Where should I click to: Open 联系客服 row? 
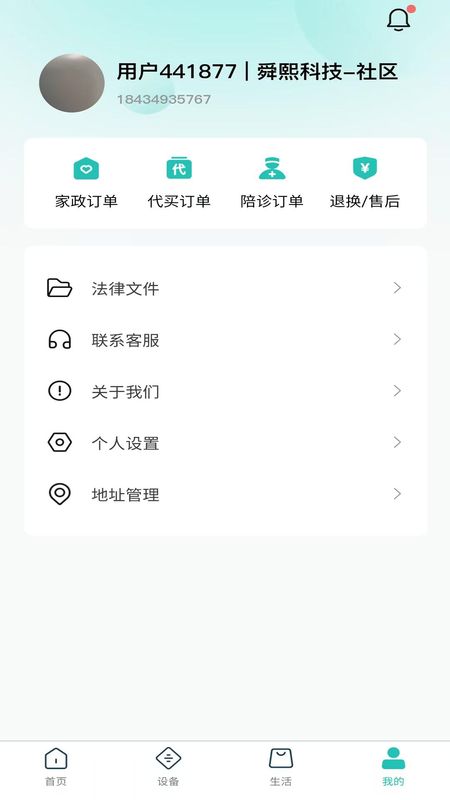coord(225,340)
